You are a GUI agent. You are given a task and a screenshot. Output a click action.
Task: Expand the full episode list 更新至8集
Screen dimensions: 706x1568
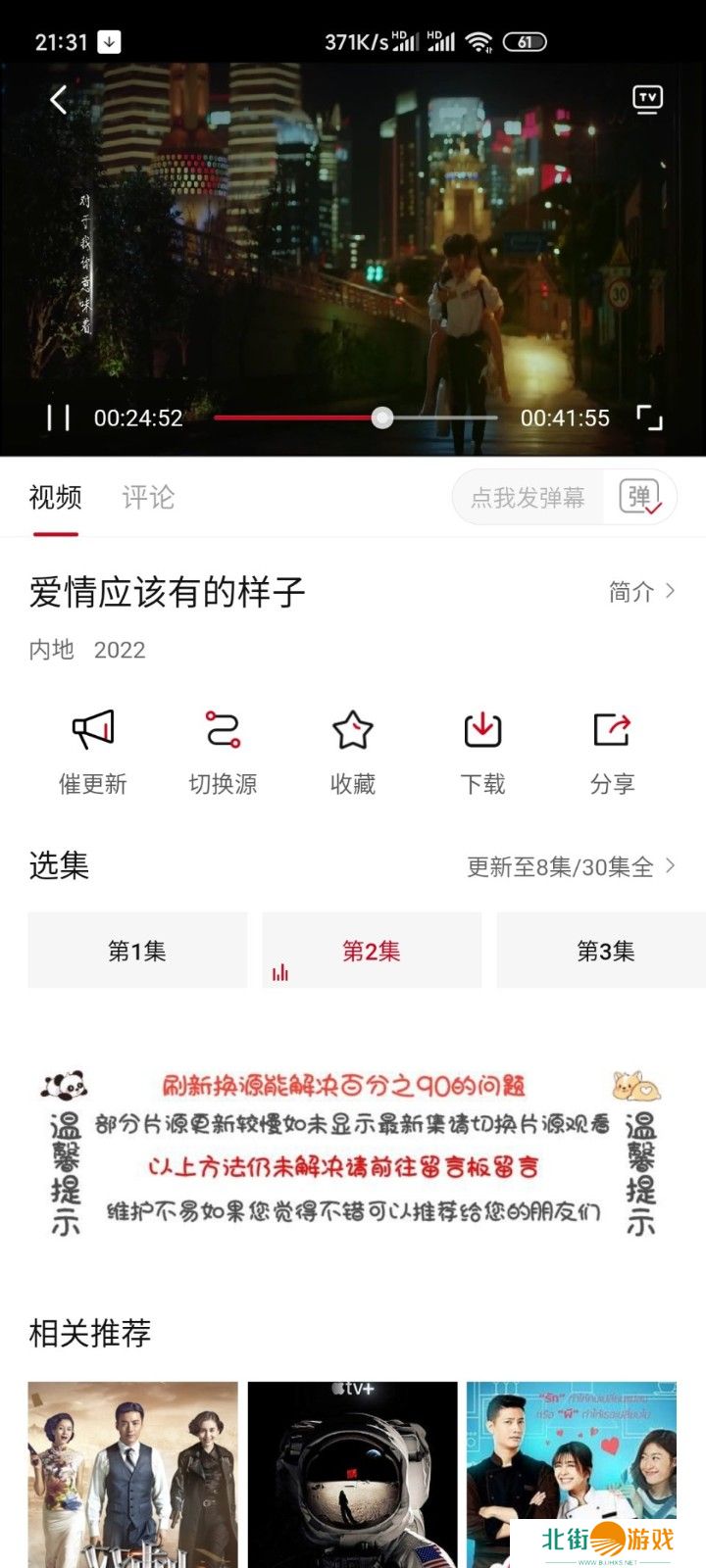pyautogui.click(x=571, y=867)
